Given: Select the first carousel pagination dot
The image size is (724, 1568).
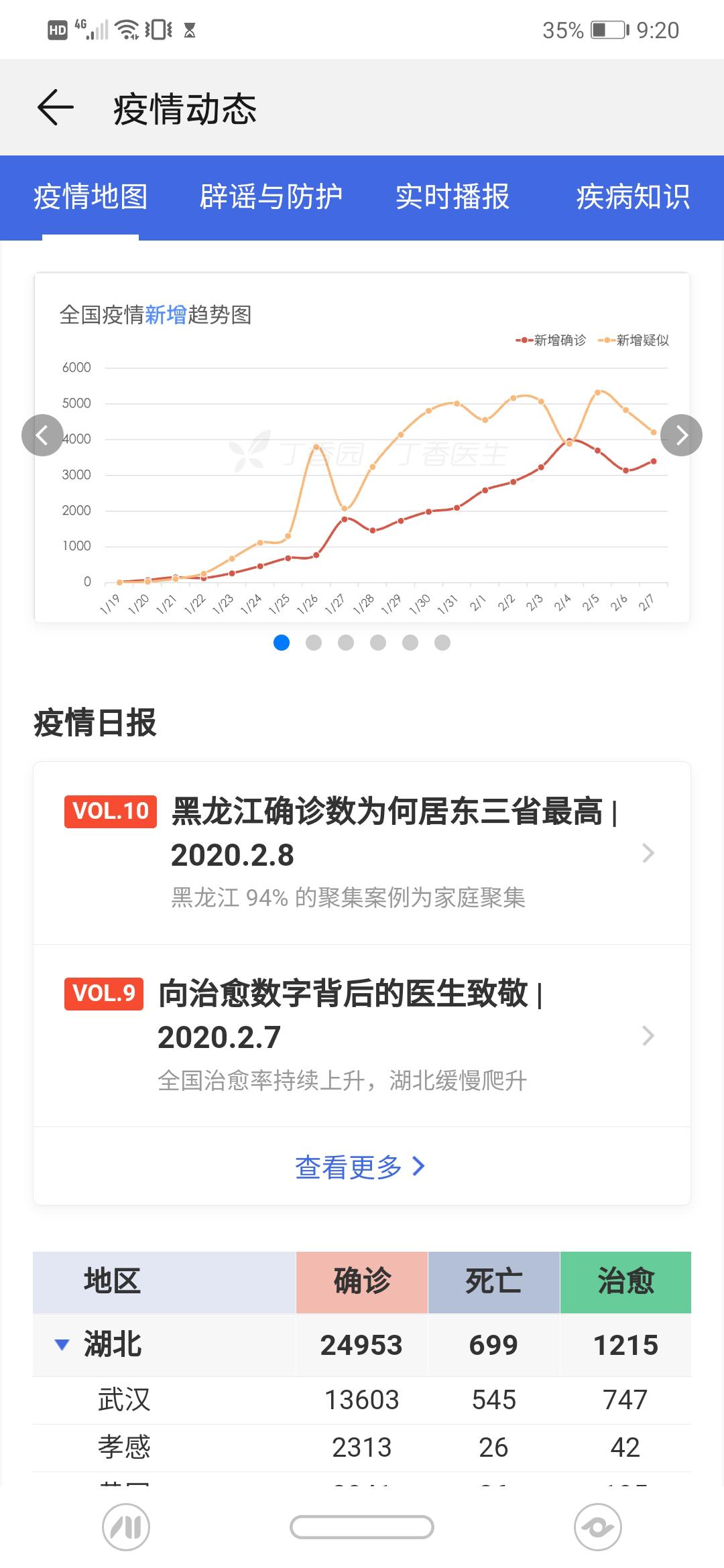Looking at the screenshot, I should [282, 643].
